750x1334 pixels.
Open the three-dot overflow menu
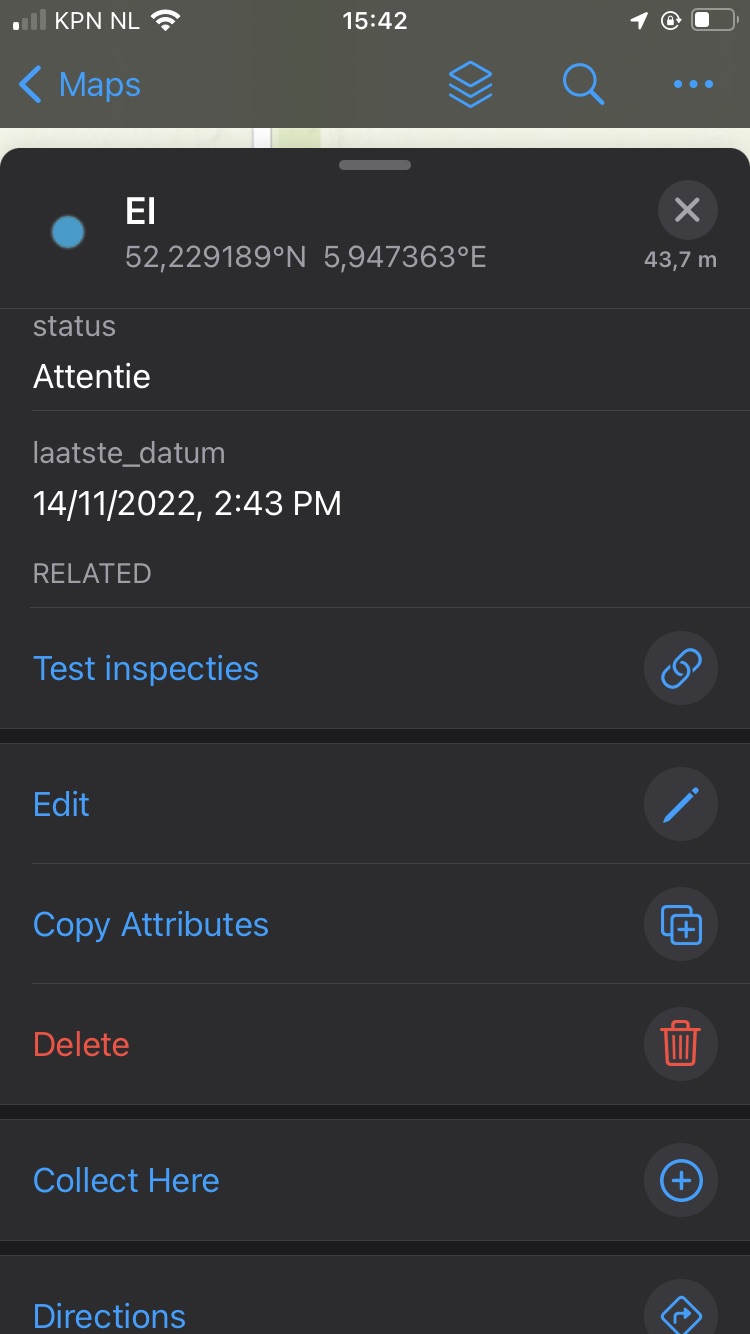(693, 85)
